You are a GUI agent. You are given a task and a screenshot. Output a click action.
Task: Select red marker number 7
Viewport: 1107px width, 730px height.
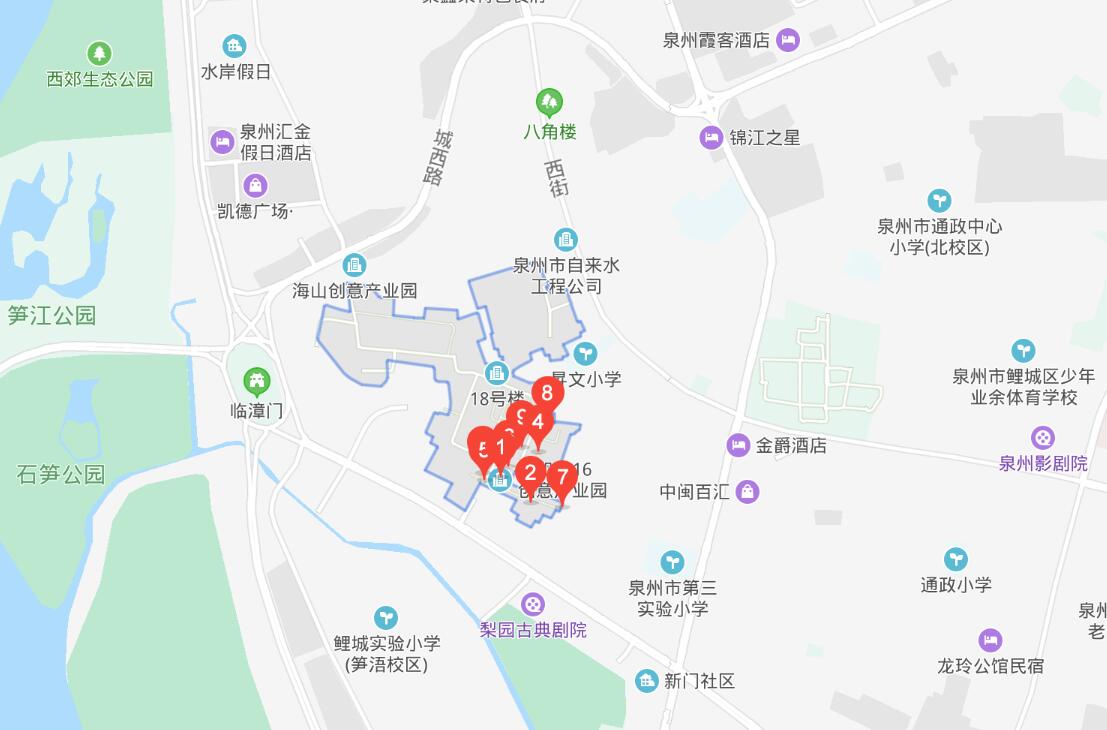click(562, 476)
